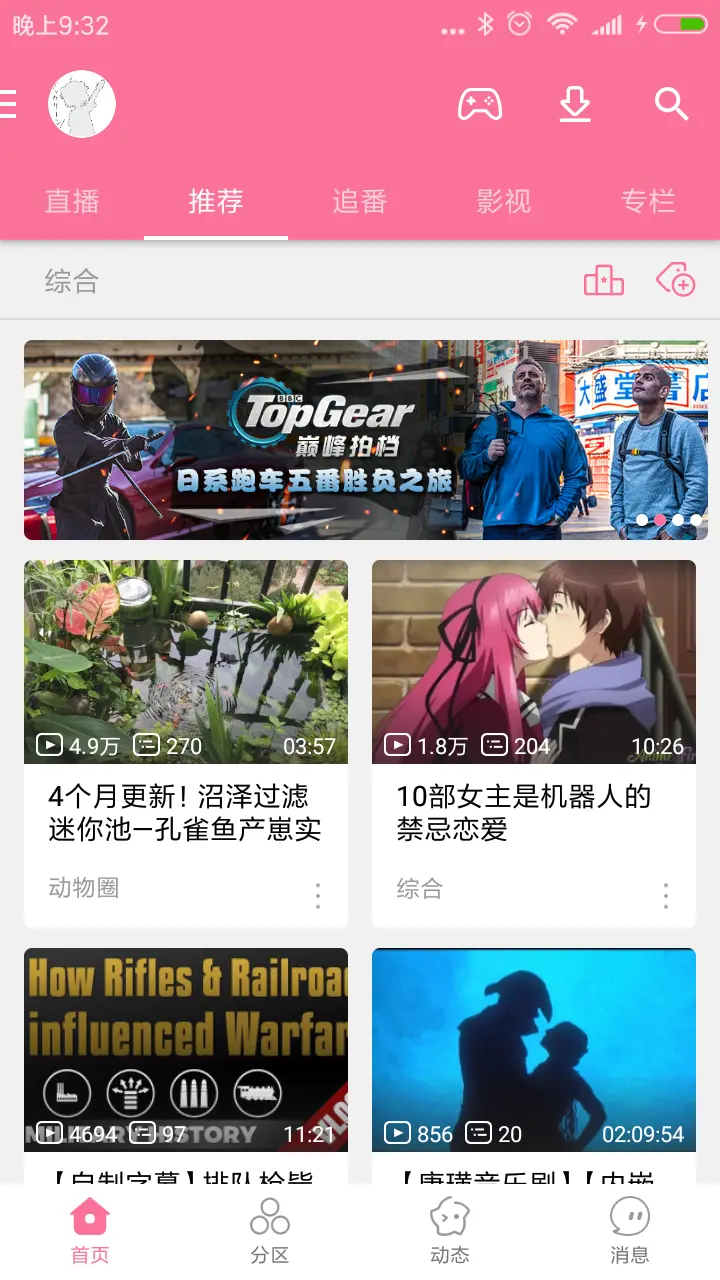Open the game center controller icon
This screenshot has width=720, height=1280.
tap(480, 104)
